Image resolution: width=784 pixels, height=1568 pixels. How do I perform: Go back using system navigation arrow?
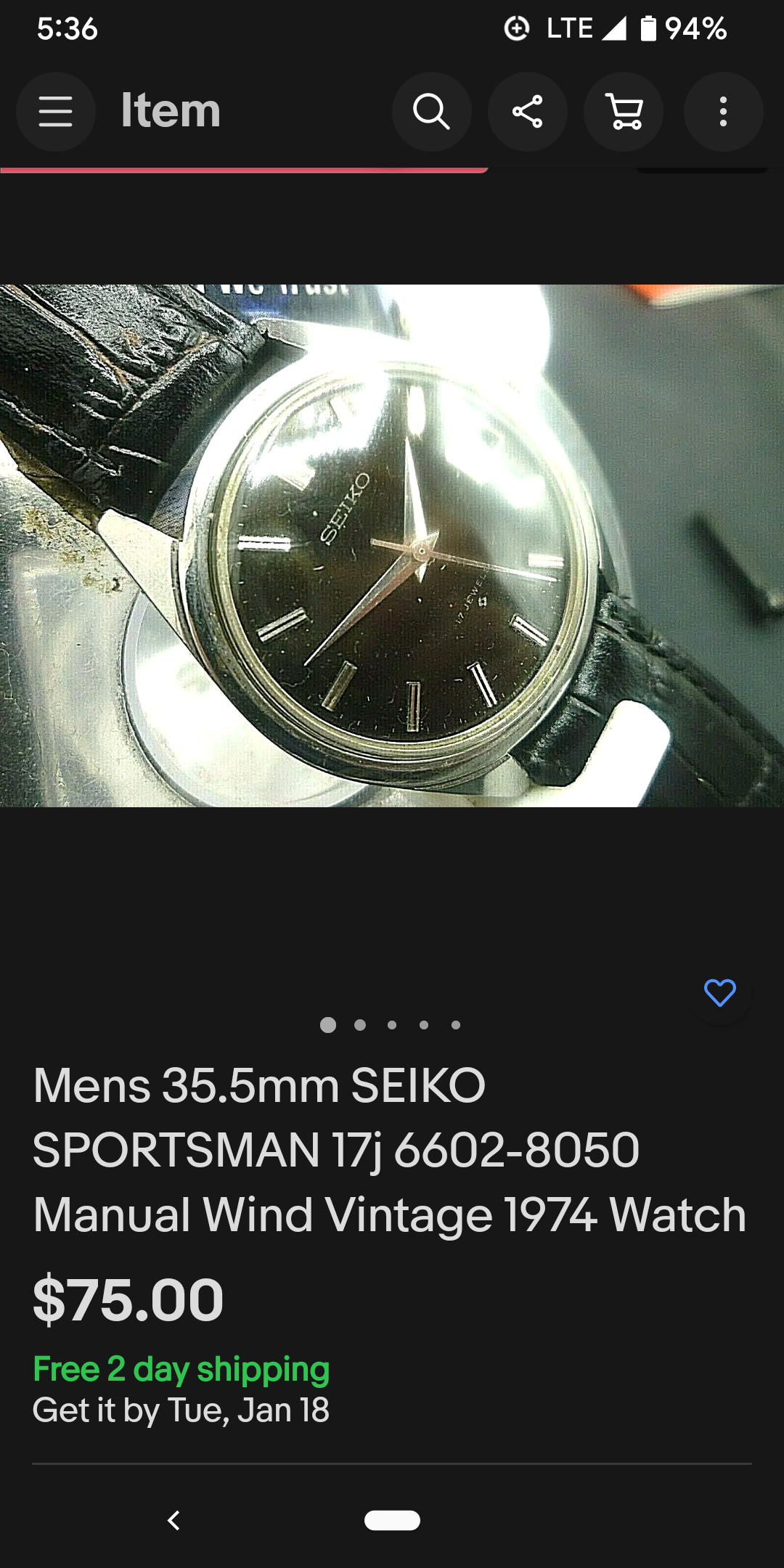pos(173,1520)
